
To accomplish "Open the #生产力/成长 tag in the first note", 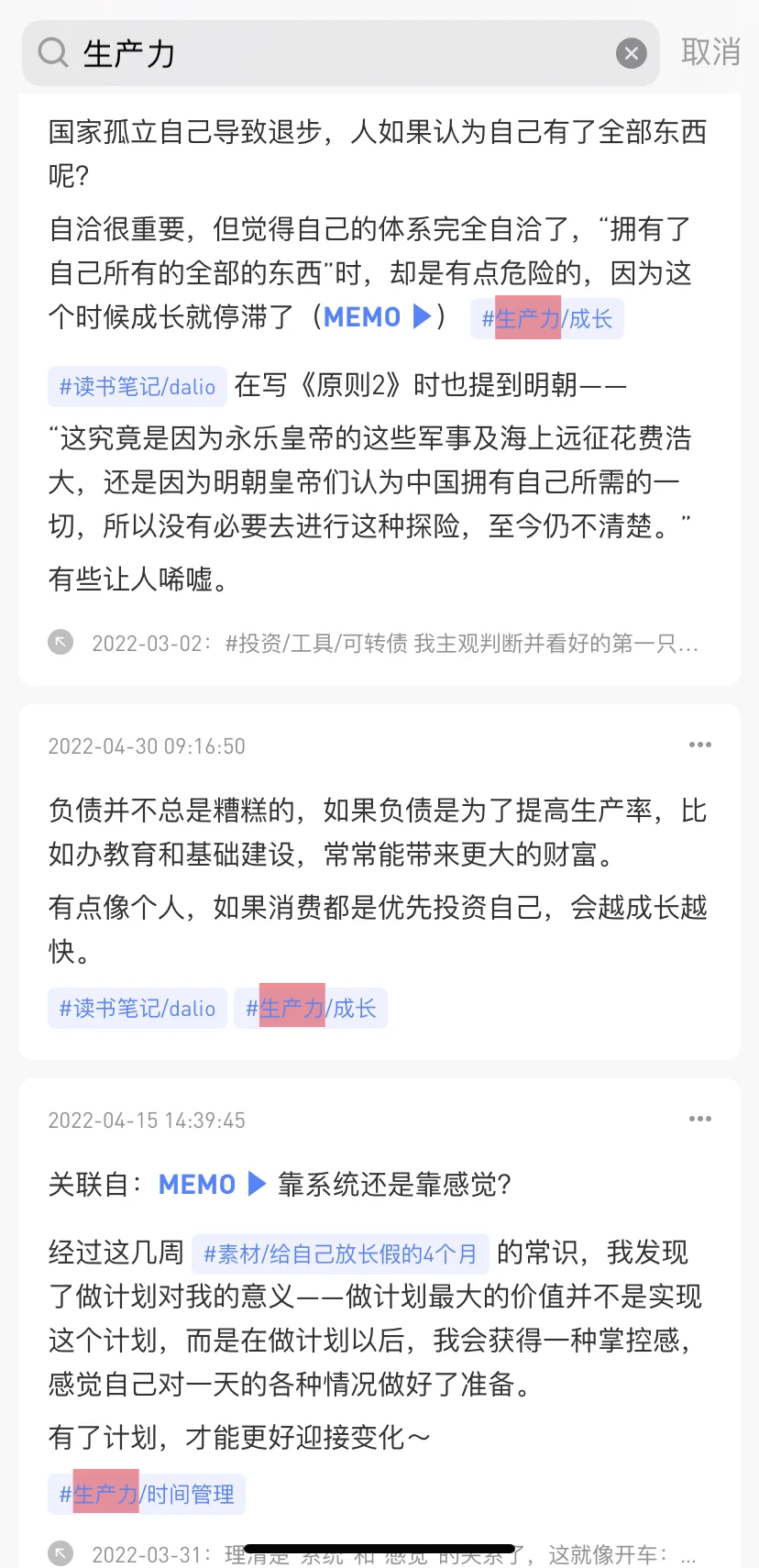I will (x=547, y=319).
